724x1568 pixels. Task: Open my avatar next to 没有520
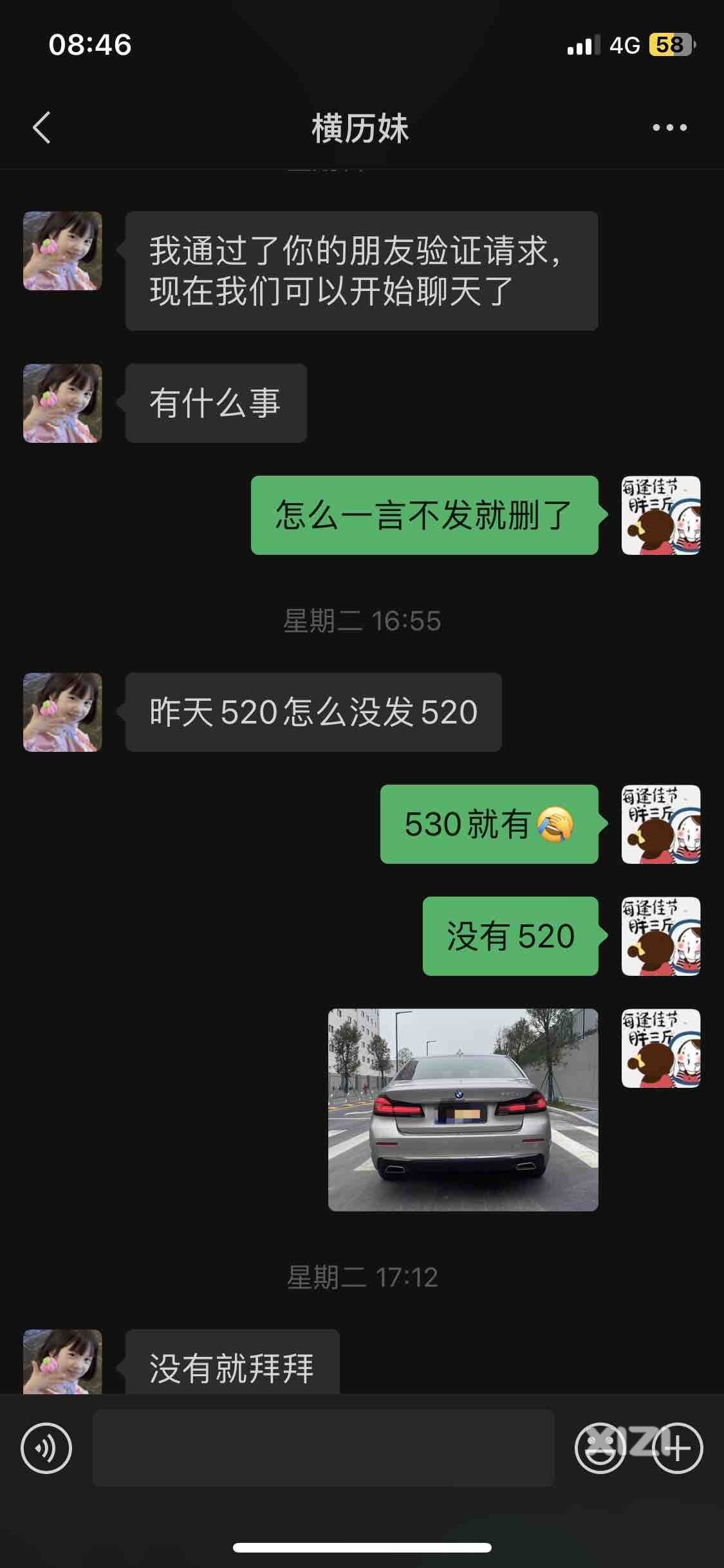[660, 936]
